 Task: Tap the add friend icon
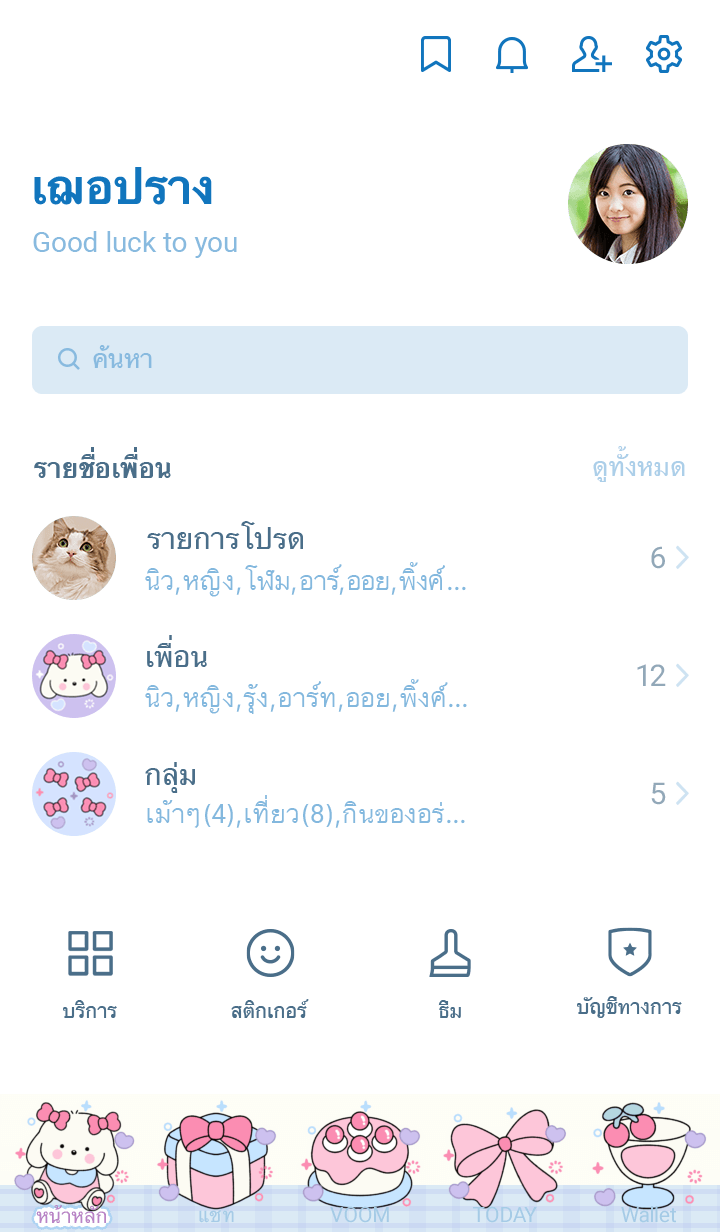[590, 54]
